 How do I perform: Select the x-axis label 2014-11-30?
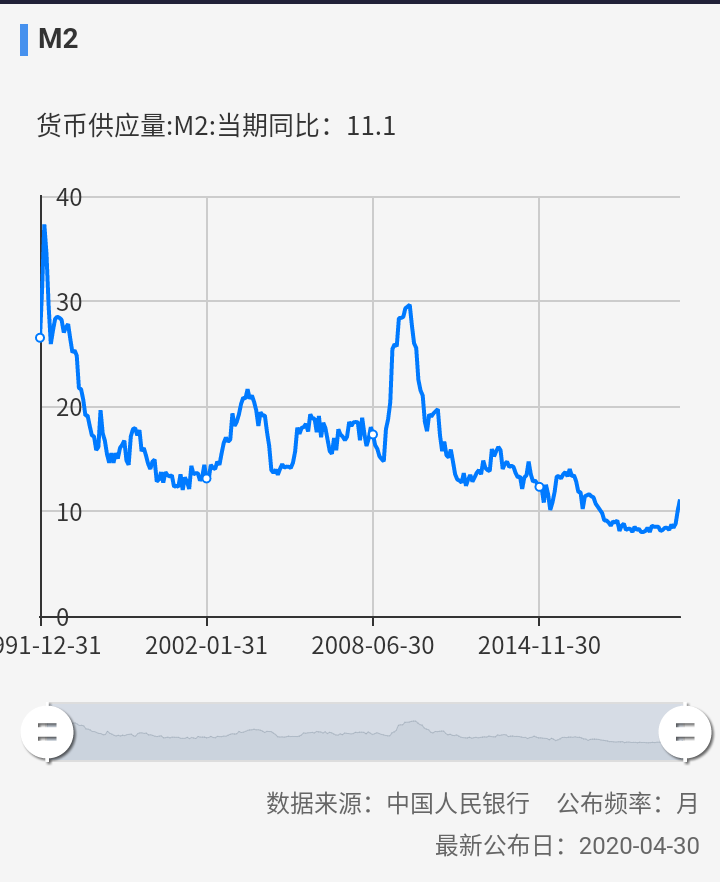tap(541, 646)
